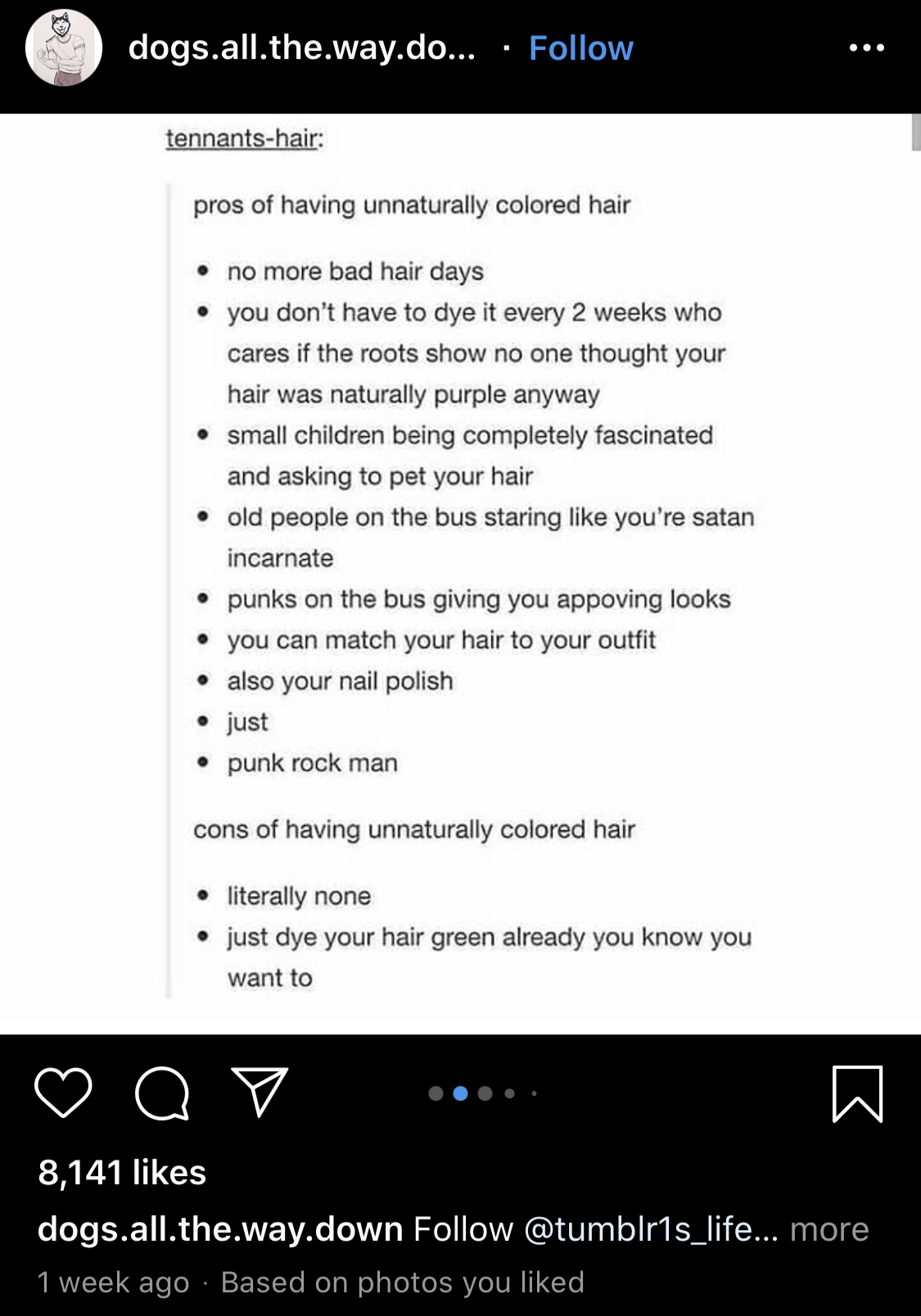This screenshot has height=1316, width=921.
Task: Share post via paper plane icon
Action: (260, 1092)
